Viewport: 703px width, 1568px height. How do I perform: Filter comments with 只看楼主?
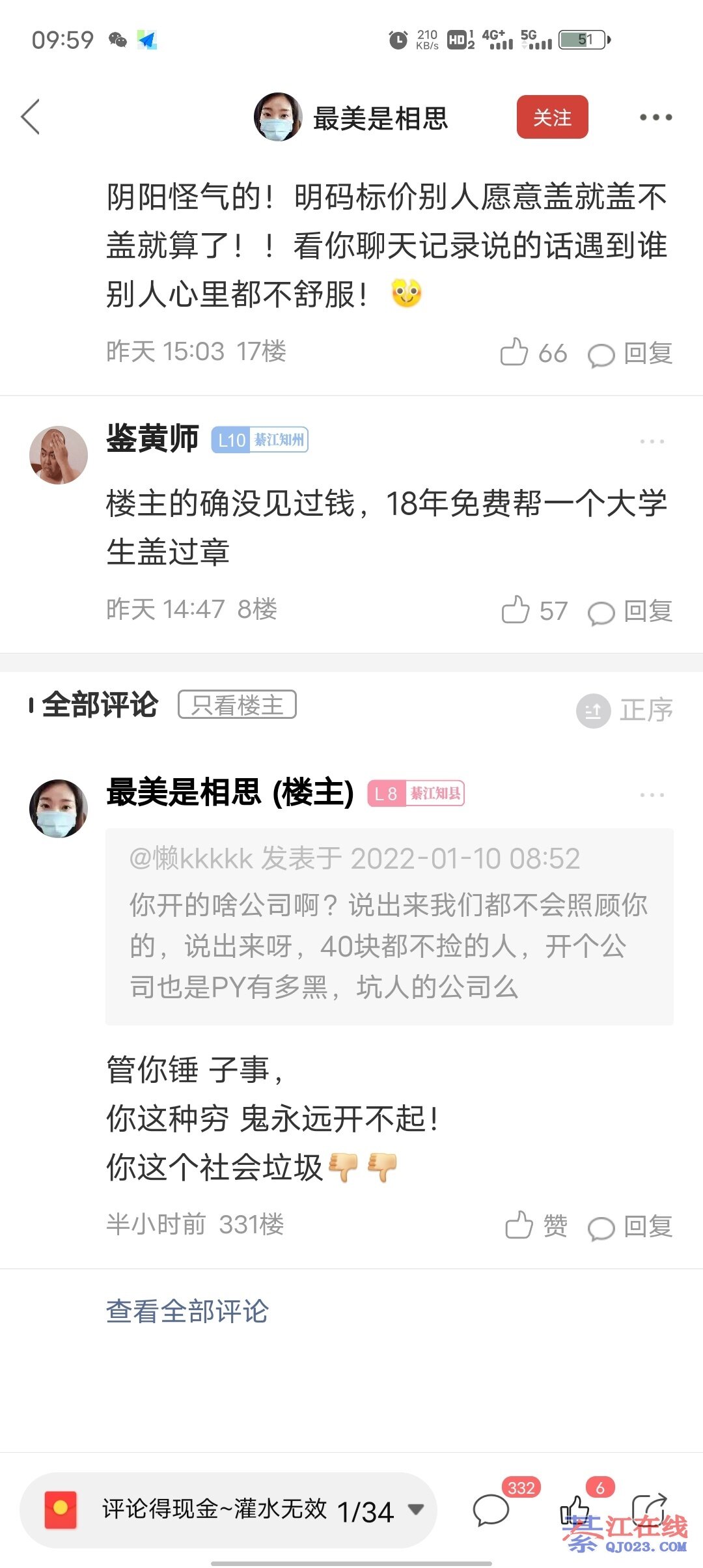click(237, 705)
